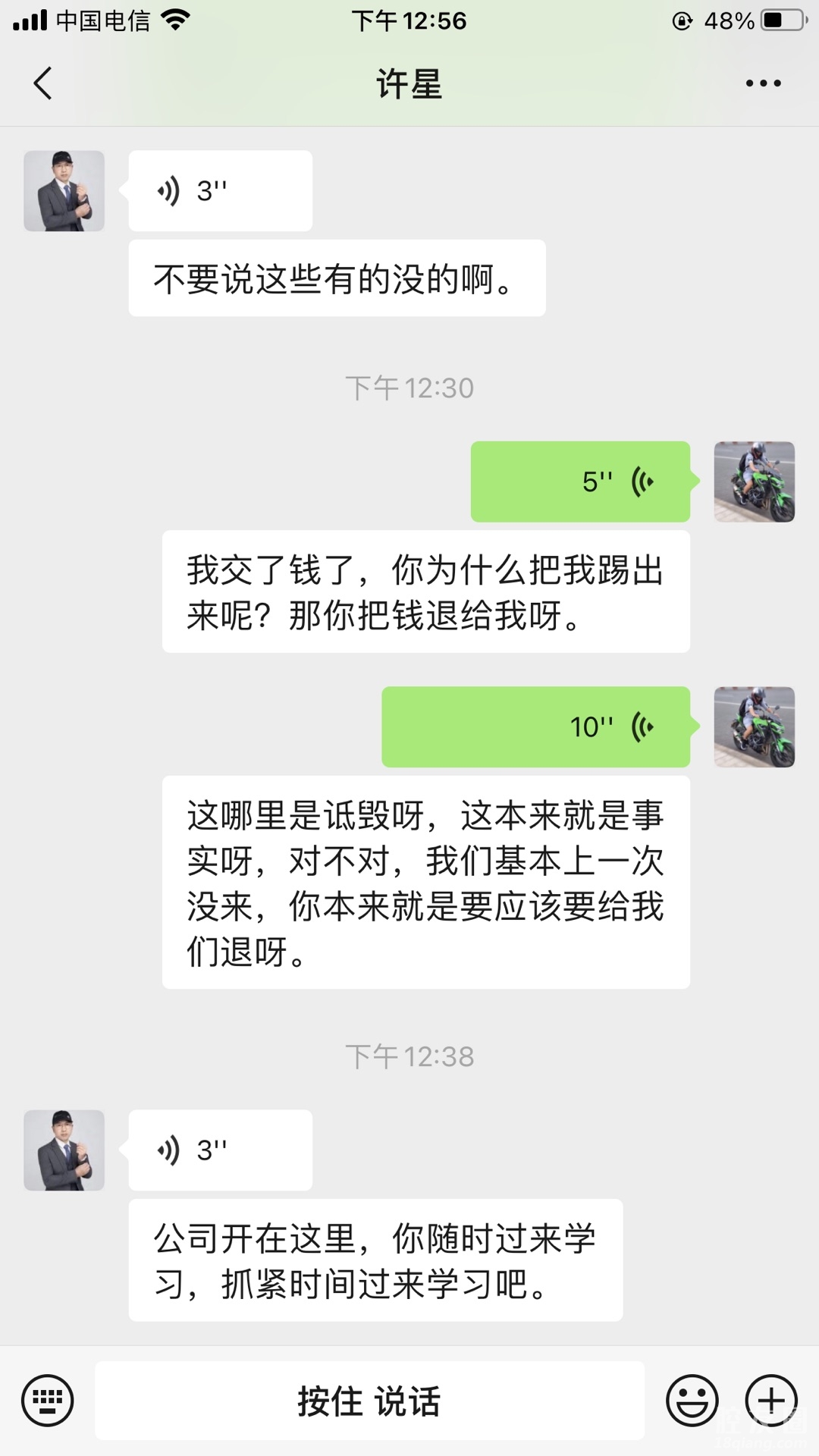Play the 10-second sent voice message
Screen dimensions: 819x1456
point(535,726)
